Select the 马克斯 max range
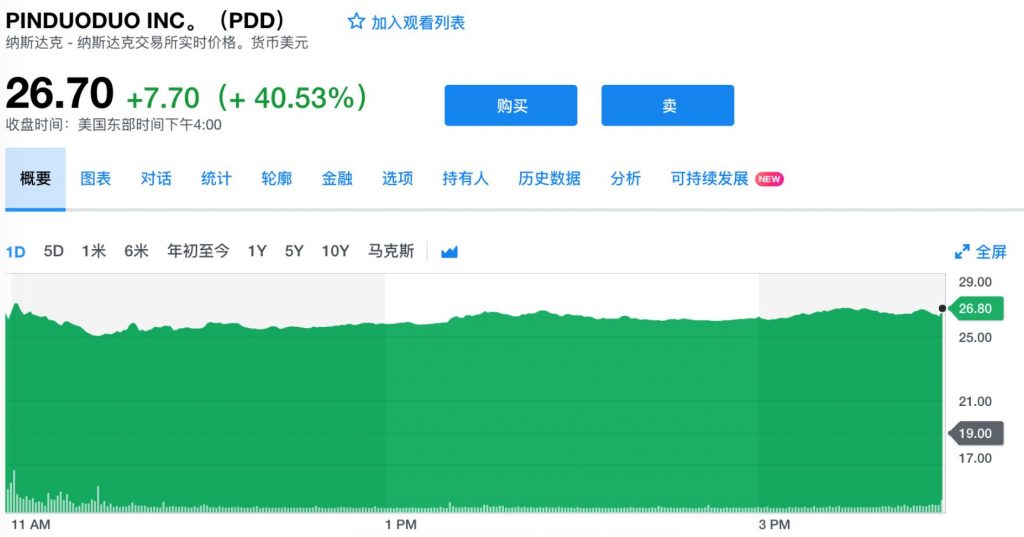This screenshot has height=537, width=1024. click(391, 251)
